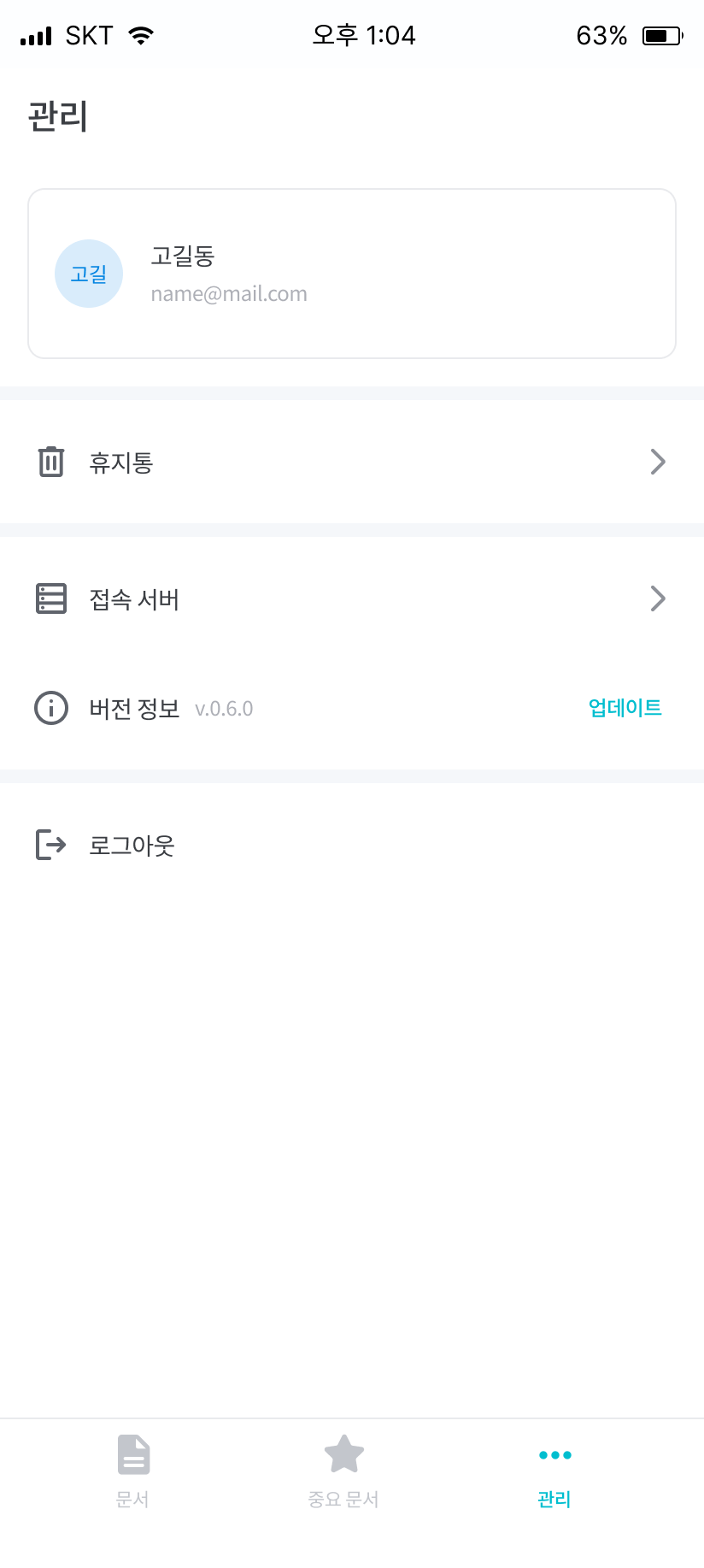Click the Wi-Fi icon in status bar
The height and width of the screenshot is (1568, 704).
(x=139, y=35)
